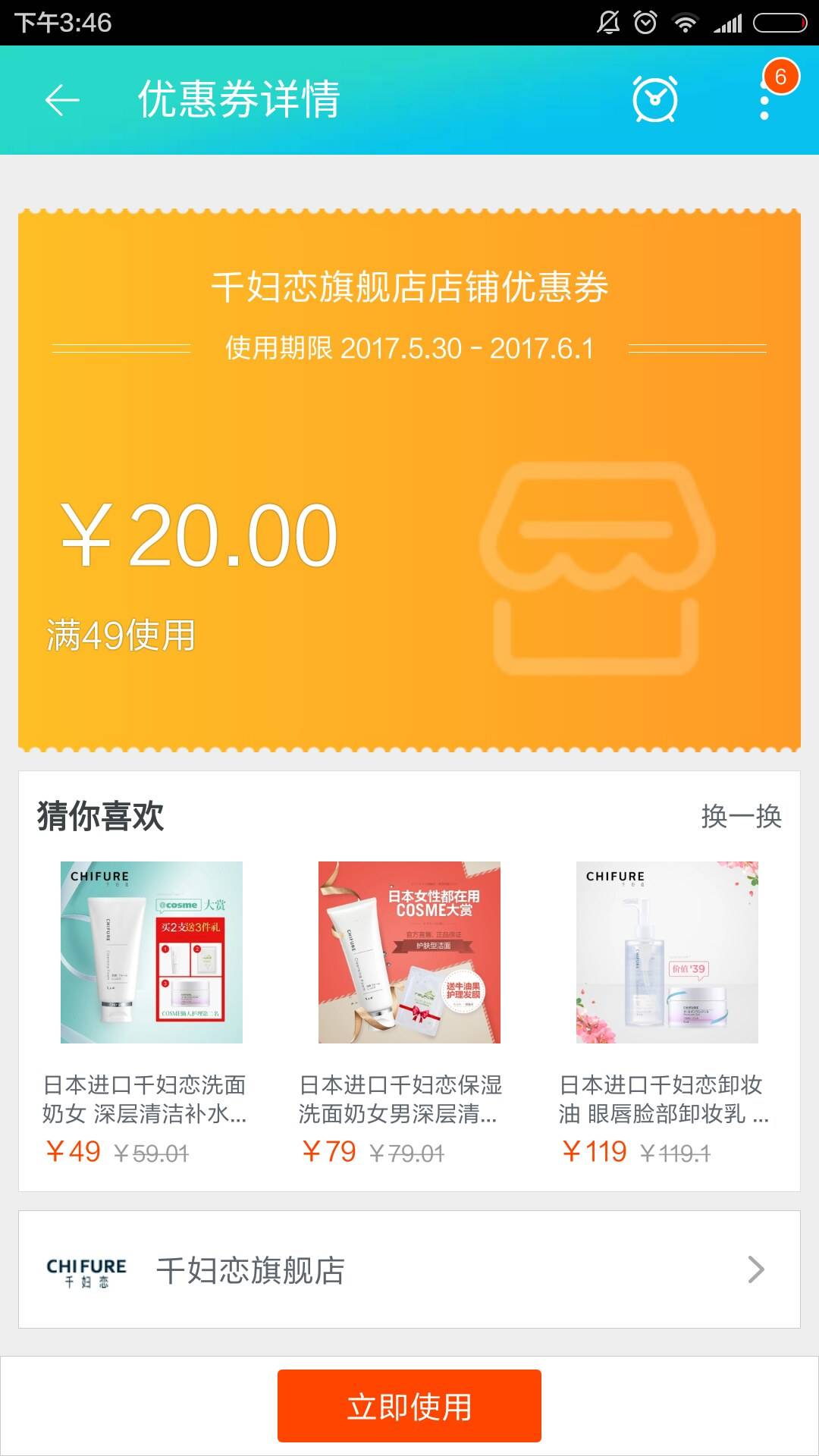Visit 千妇恋旗舰店 store page
The image size is (819, 1456).
409,1269
